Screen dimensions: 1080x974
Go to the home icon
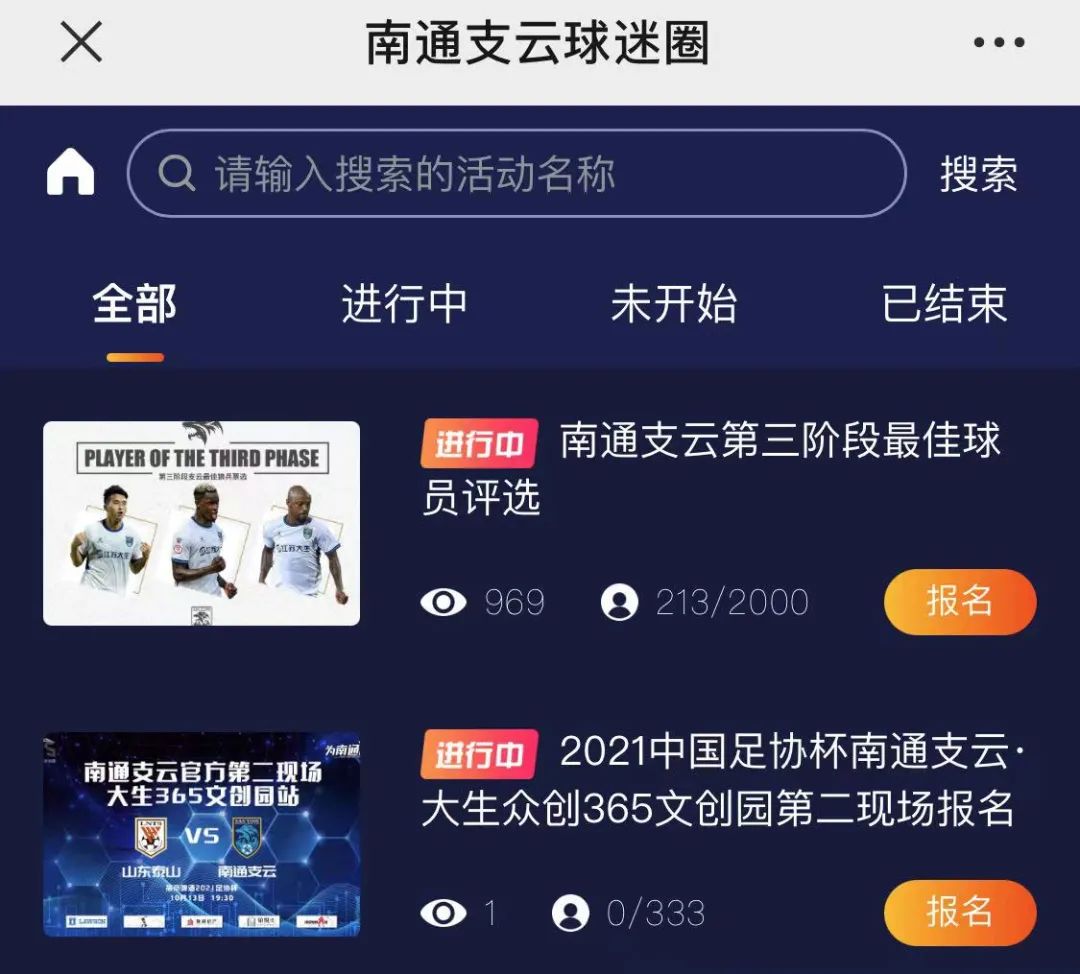pyautogui.click(x=71, y=173)
